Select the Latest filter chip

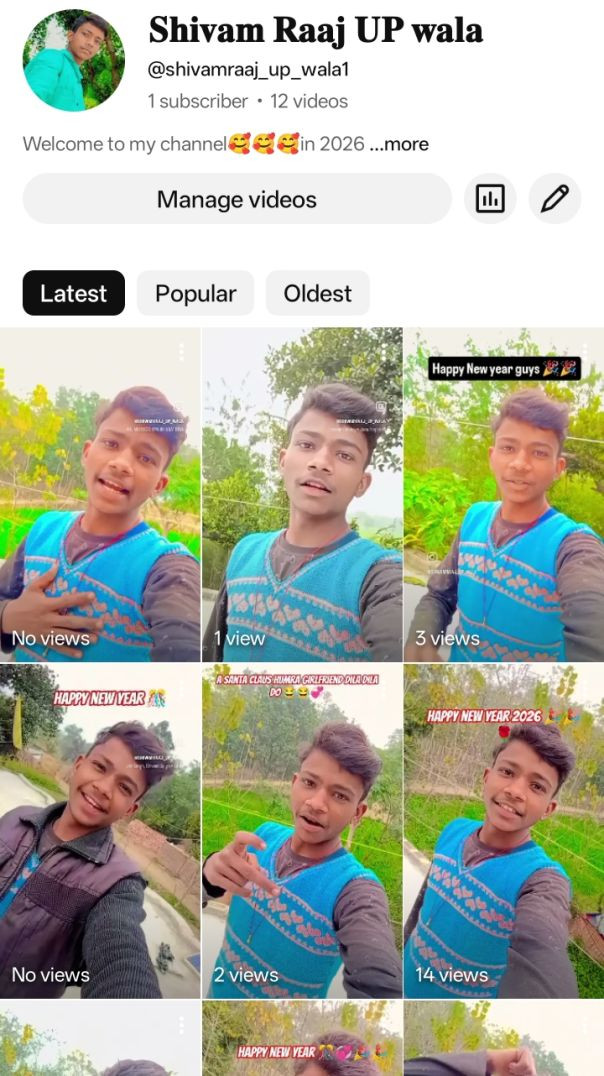coord(73,293)
